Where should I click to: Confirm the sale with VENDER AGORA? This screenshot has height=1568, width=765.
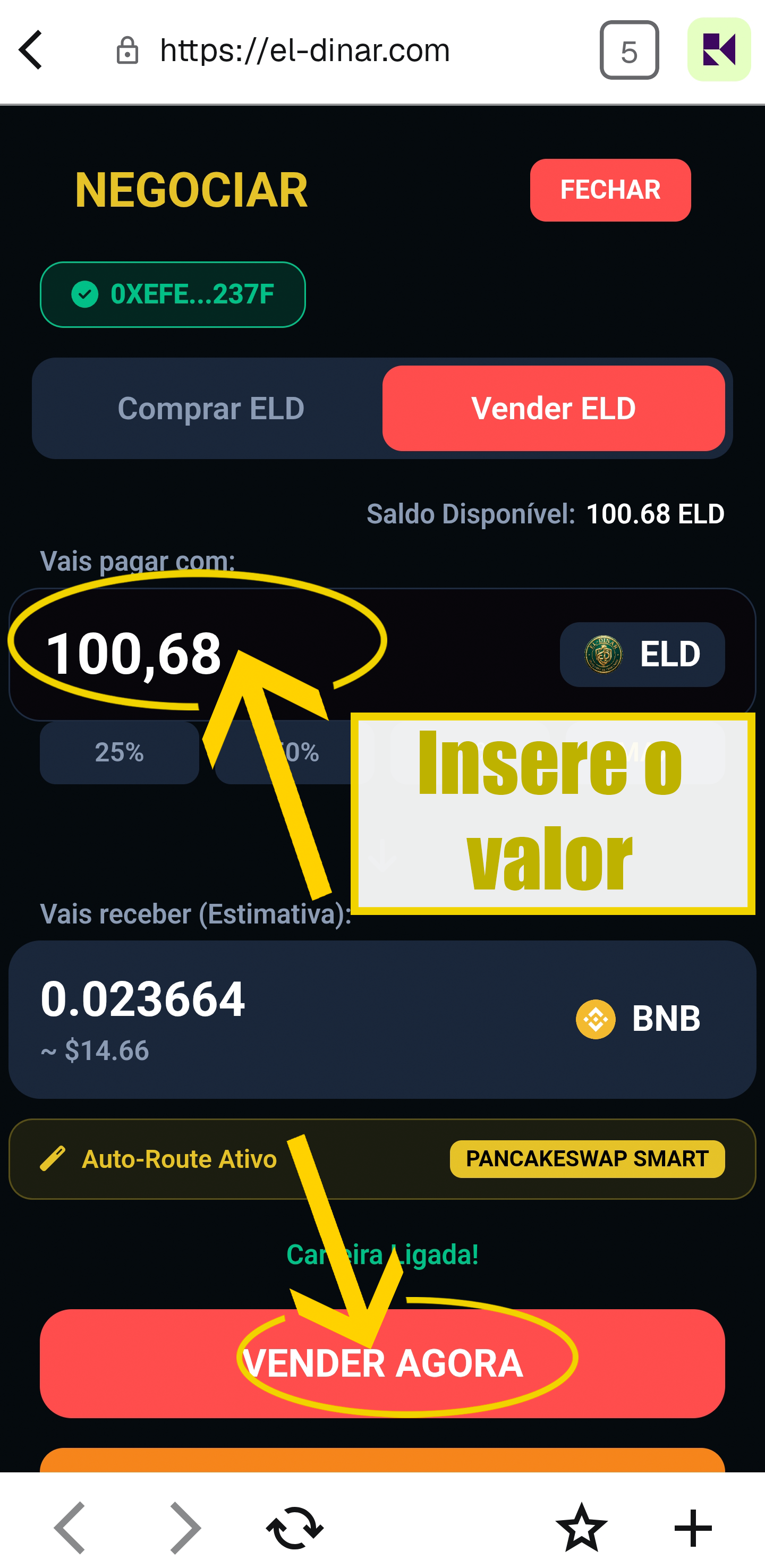coord(382,1363)
